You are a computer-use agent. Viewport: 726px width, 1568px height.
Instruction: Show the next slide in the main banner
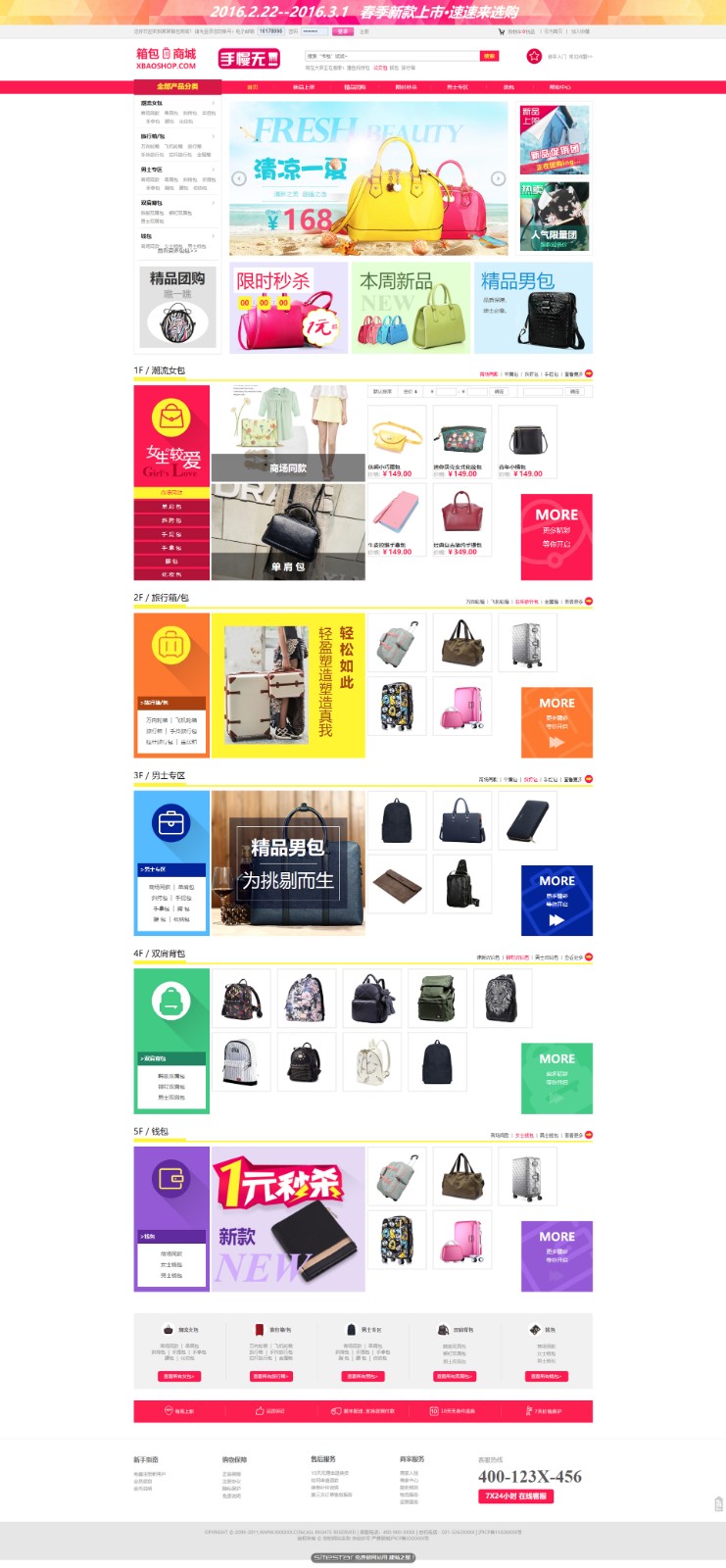[x=498, y=178]
